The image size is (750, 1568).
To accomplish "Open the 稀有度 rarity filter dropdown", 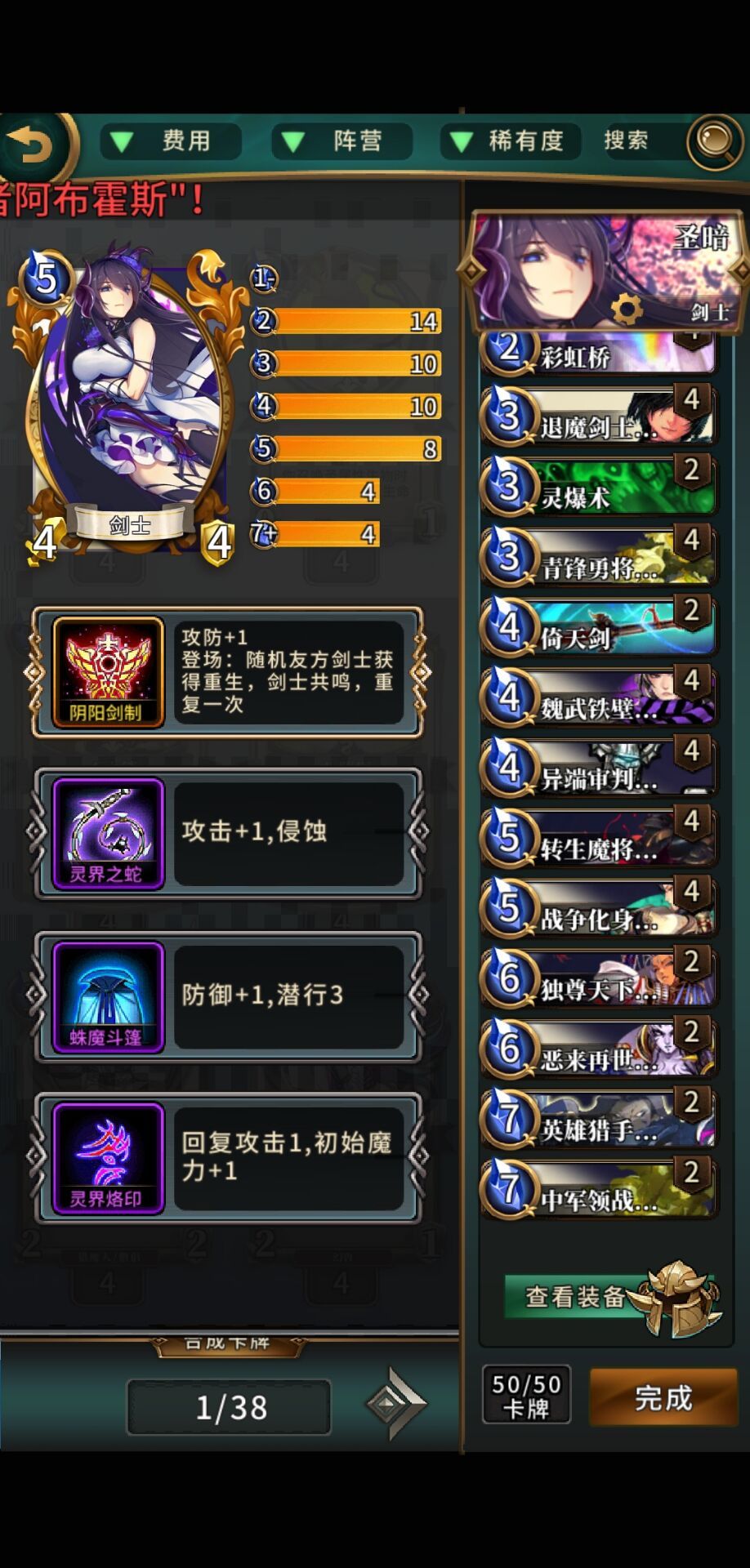I will (511, 141).
